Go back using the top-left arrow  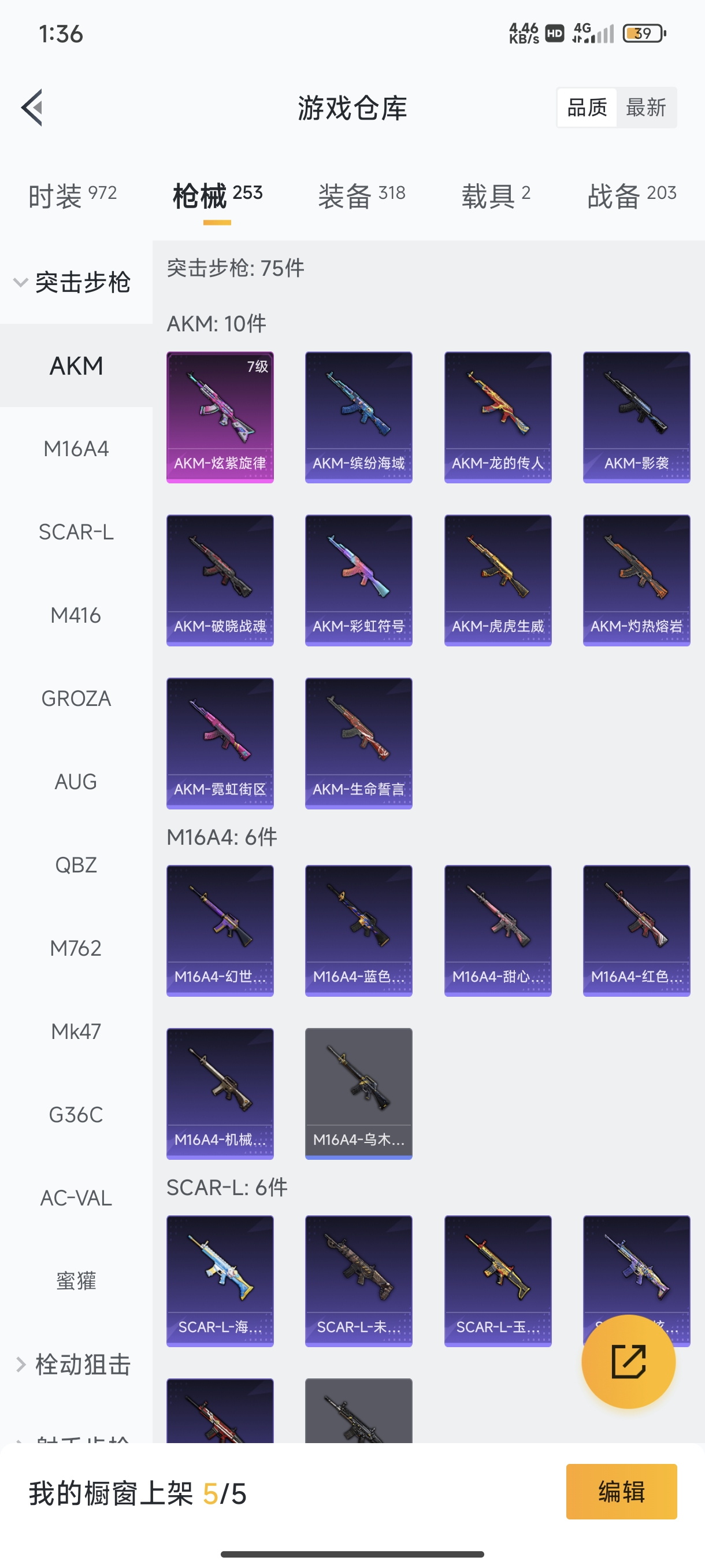point(32,108)
